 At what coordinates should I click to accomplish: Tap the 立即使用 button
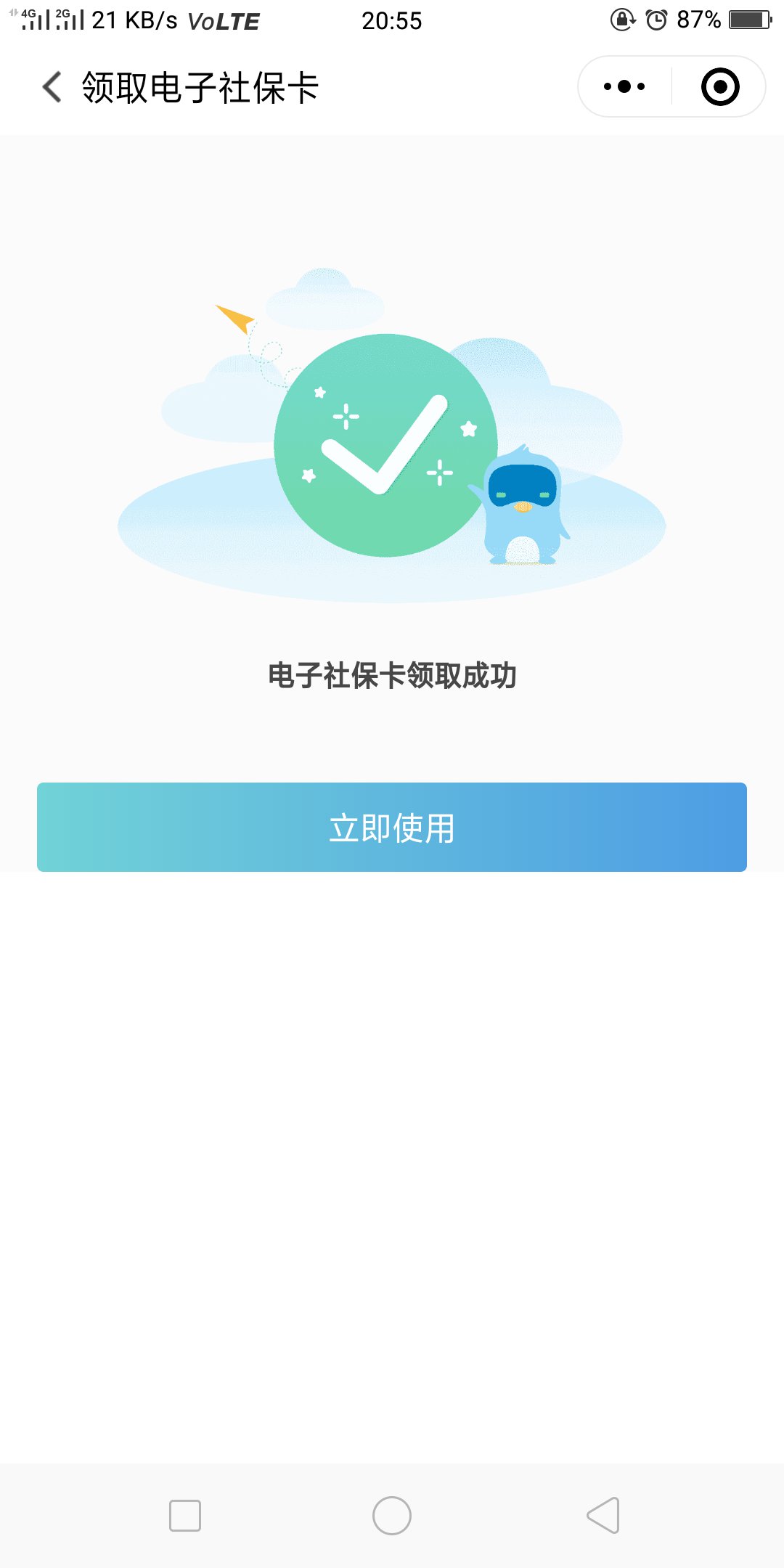392,827
